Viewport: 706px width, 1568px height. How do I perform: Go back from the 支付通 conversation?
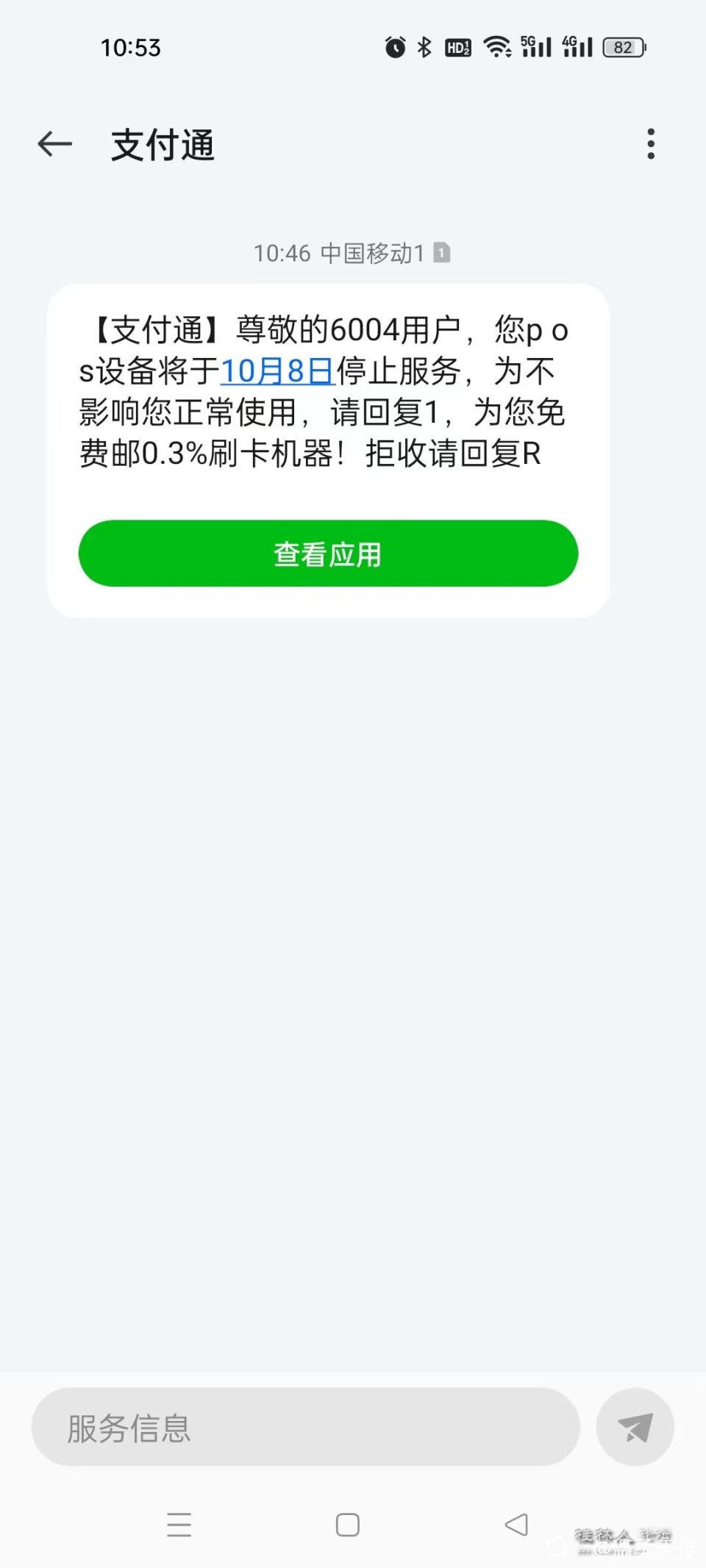pyautogui.click(x=55, y=144)
